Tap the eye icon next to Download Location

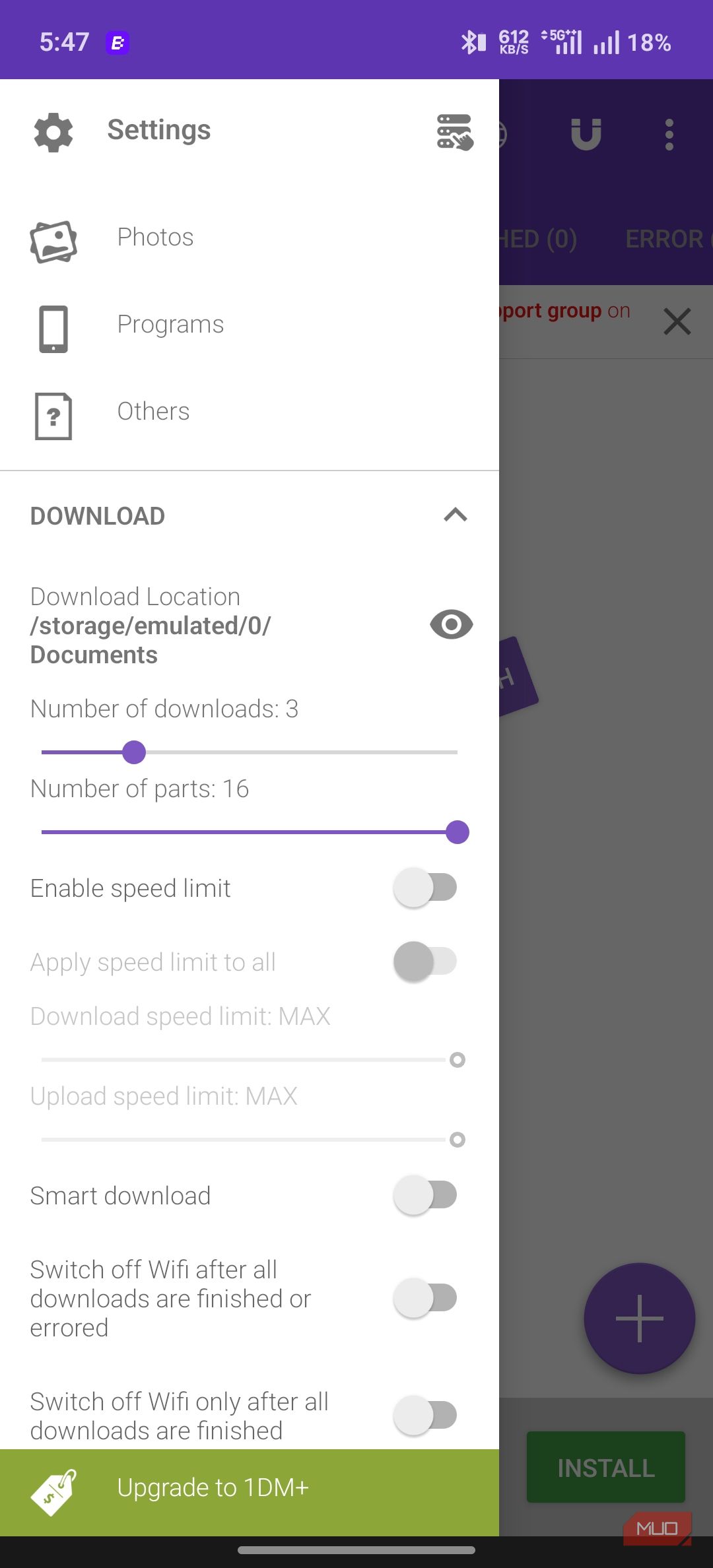tap(452, 625)
